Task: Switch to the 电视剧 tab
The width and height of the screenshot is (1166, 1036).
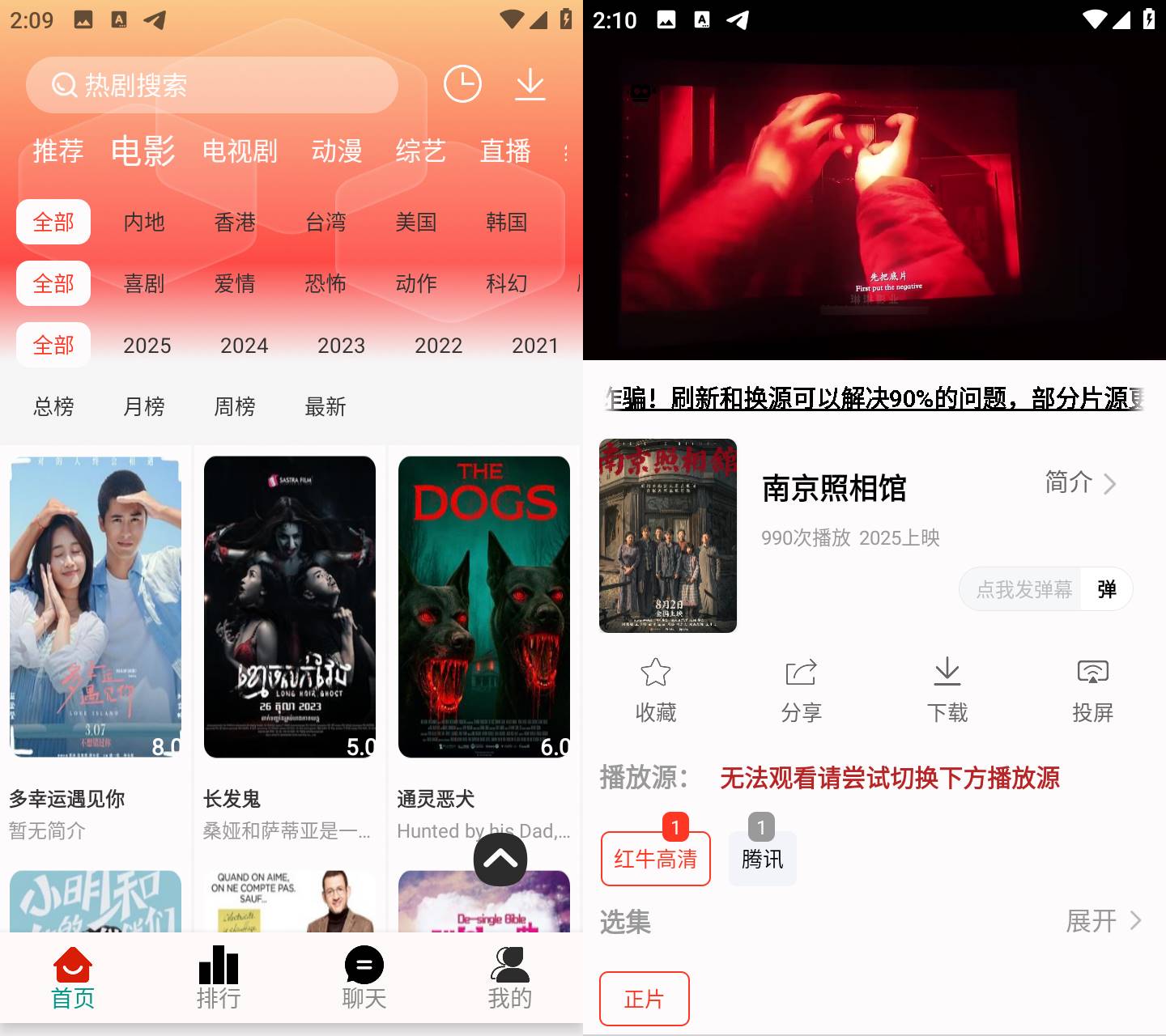Action: [x=240, y=151]
